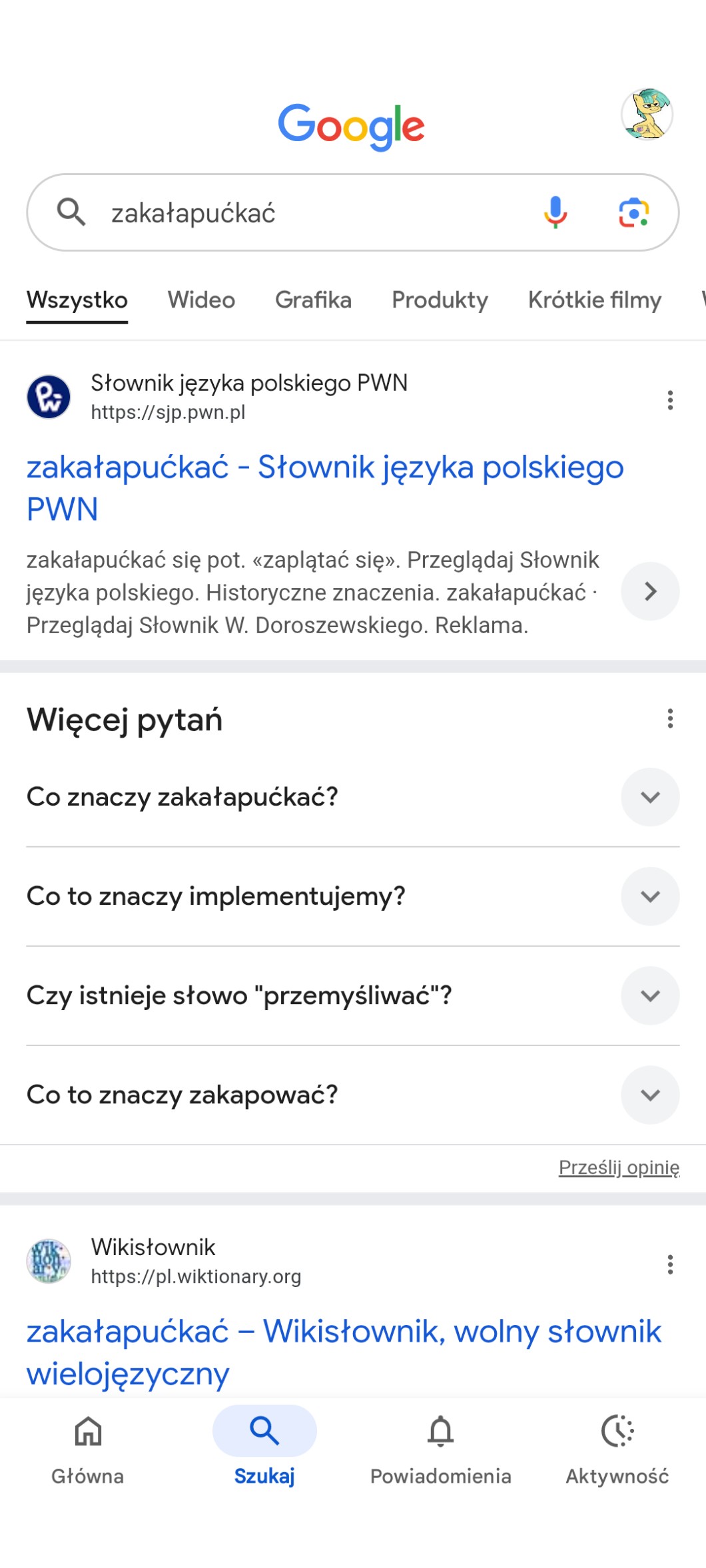Open Google Lens camera search
The width and height of the screenshot is (706, 1568).
(633, 213)
